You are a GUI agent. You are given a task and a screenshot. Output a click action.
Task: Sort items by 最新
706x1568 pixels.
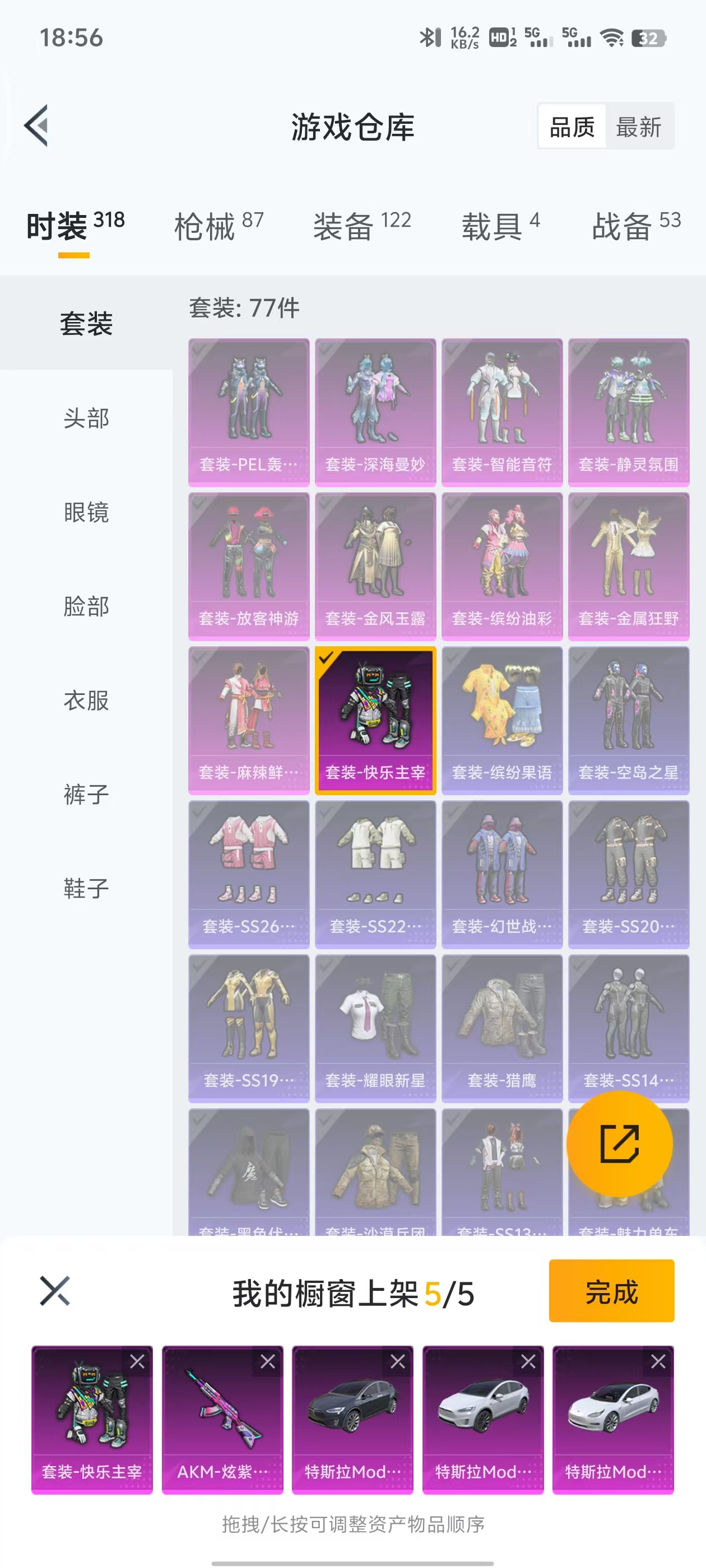point(638,127)
